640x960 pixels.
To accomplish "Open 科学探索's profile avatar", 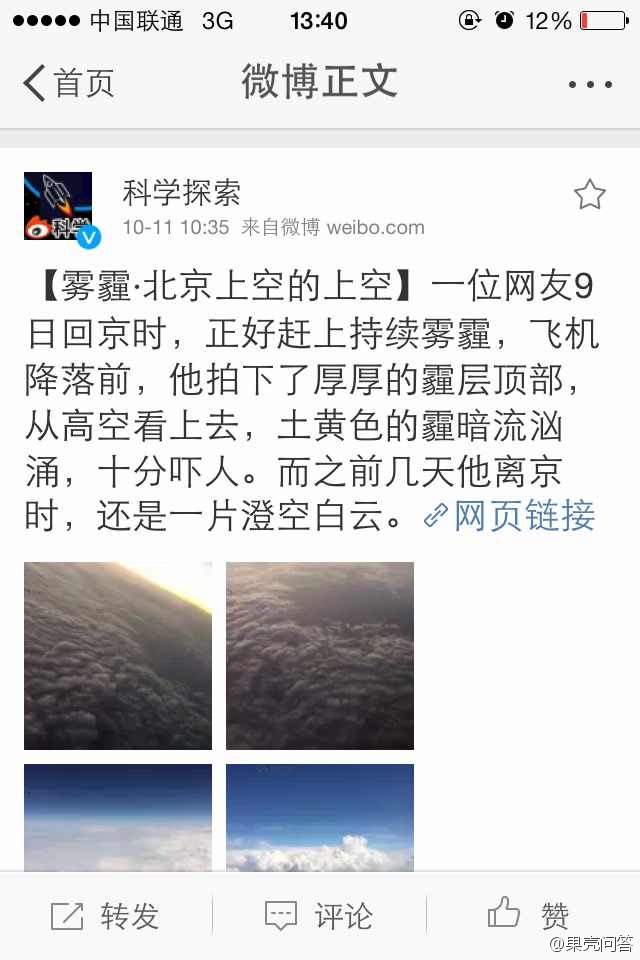I will tap(58, 206).
